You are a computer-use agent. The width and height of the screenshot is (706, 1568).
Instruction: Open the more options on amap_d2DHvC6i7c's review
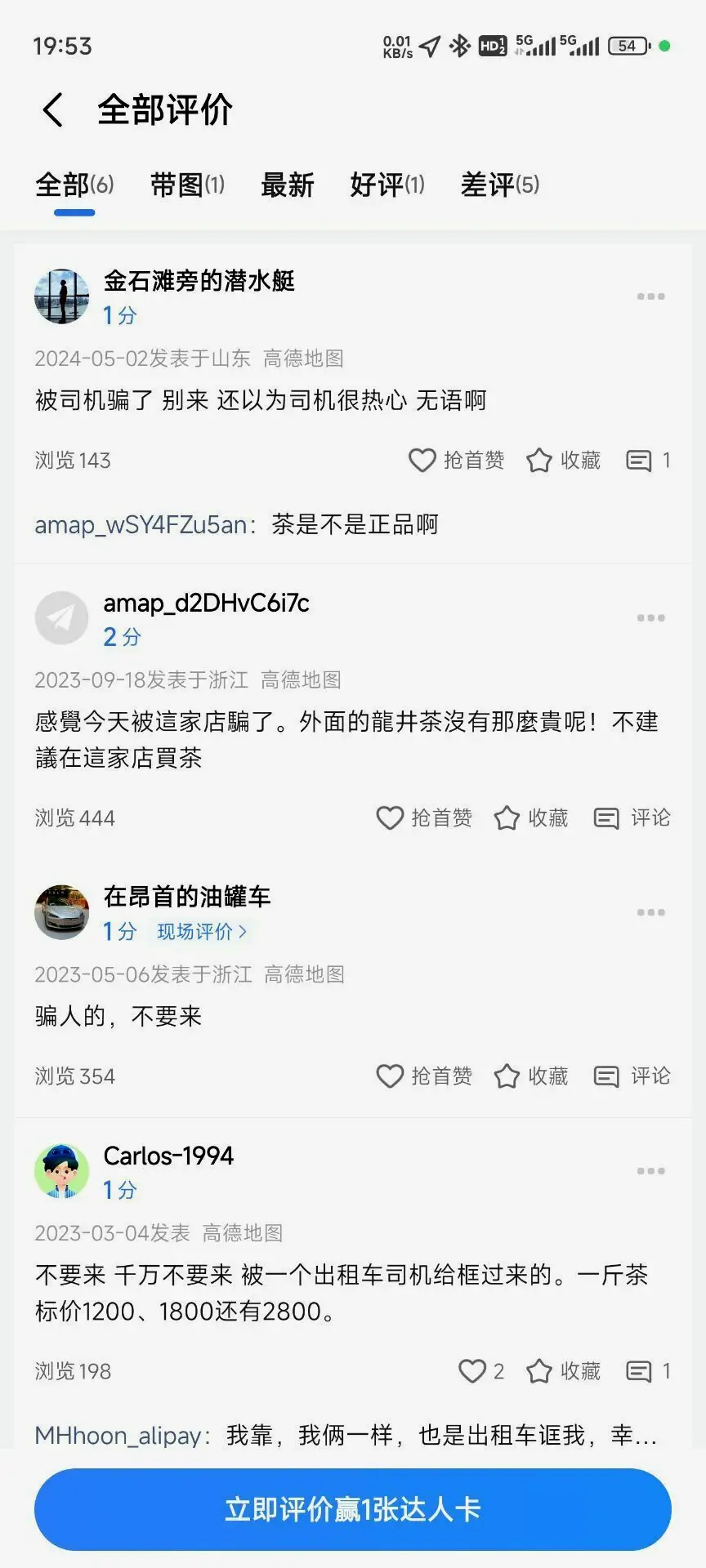tap(650, 618)
